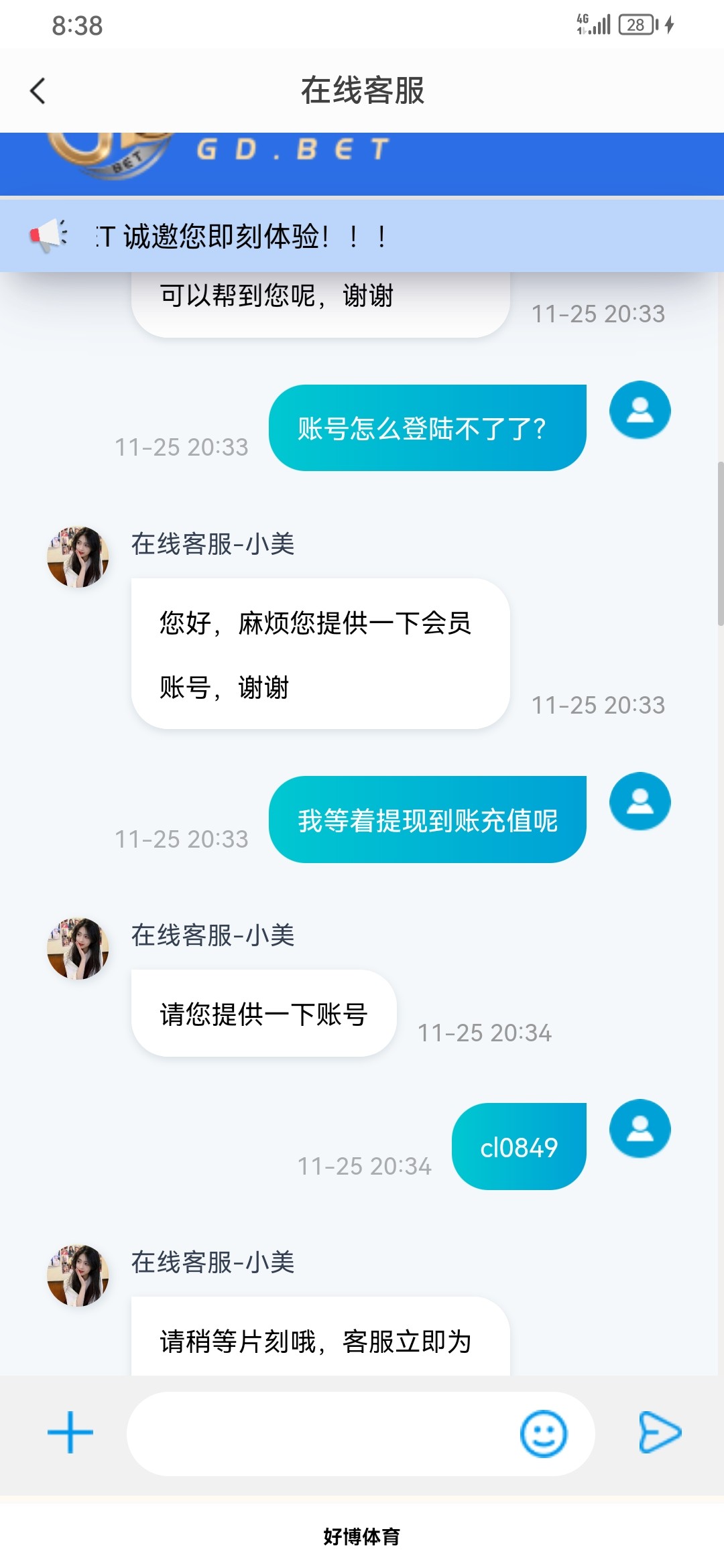This screenshot has width=724, height=1568.
Task: Open the emoji picker
Action: click(x=543, y=1434)
